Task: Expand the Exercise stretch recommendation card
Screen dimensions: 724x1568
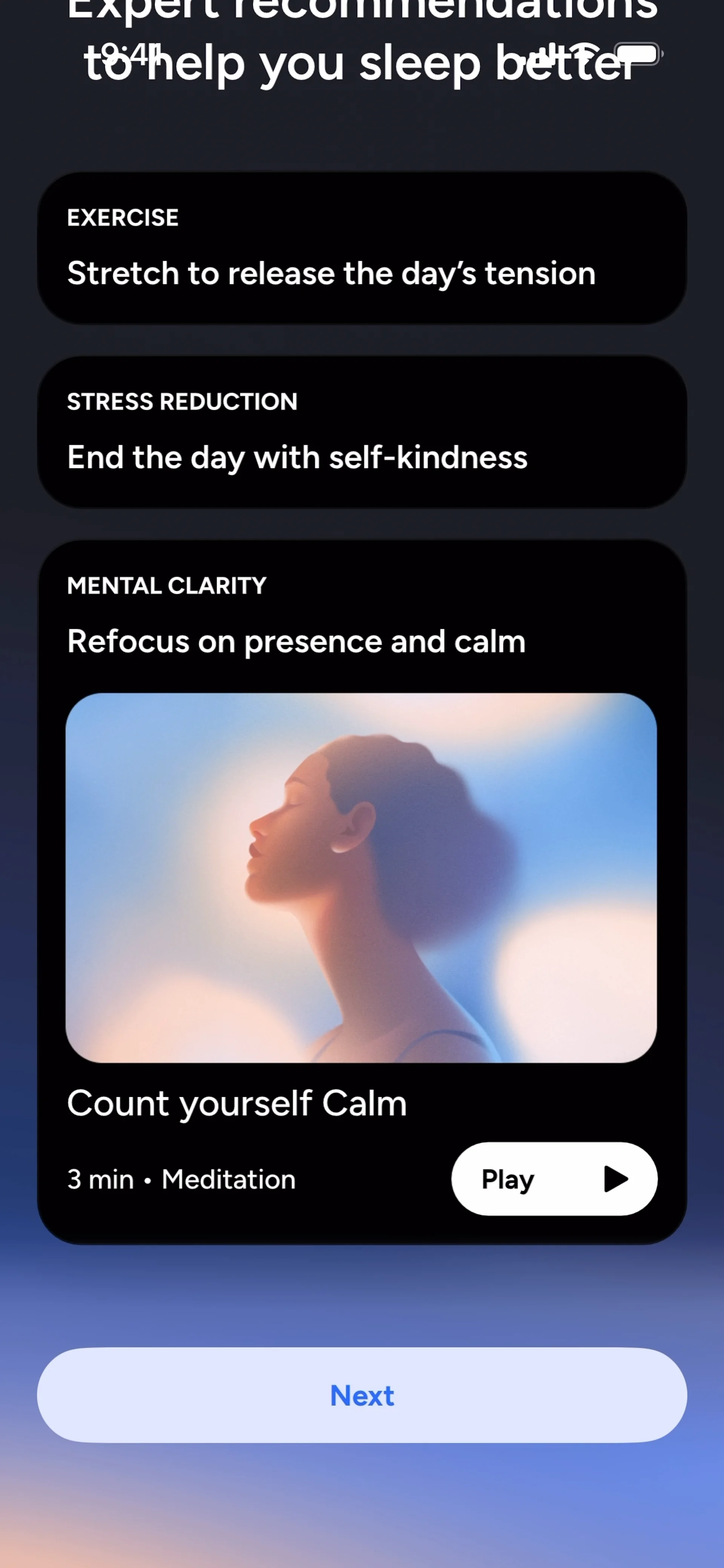Action: [x=362, y=248]
